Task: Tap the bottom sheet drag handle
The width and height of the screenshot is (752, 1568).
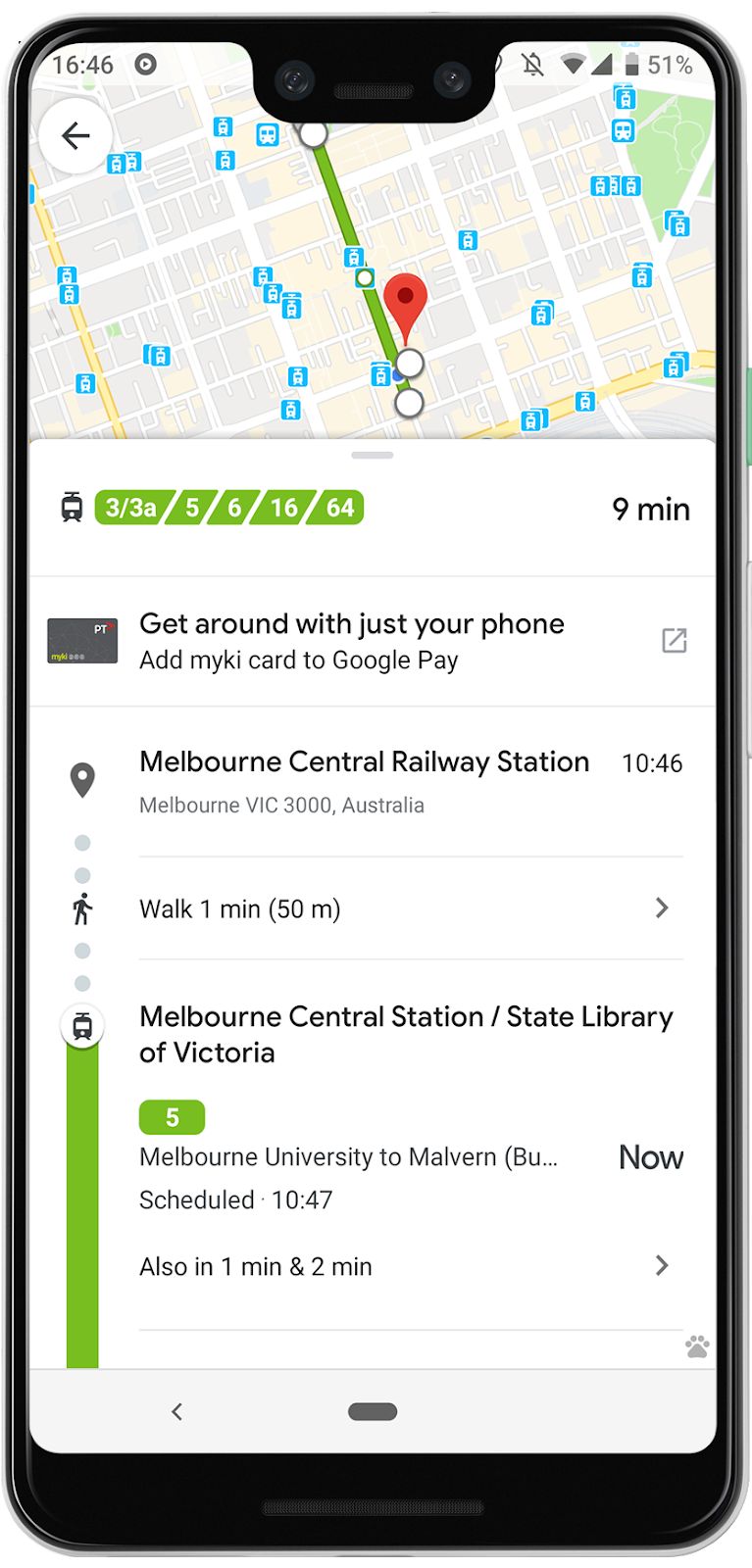Action: (373, 455)
